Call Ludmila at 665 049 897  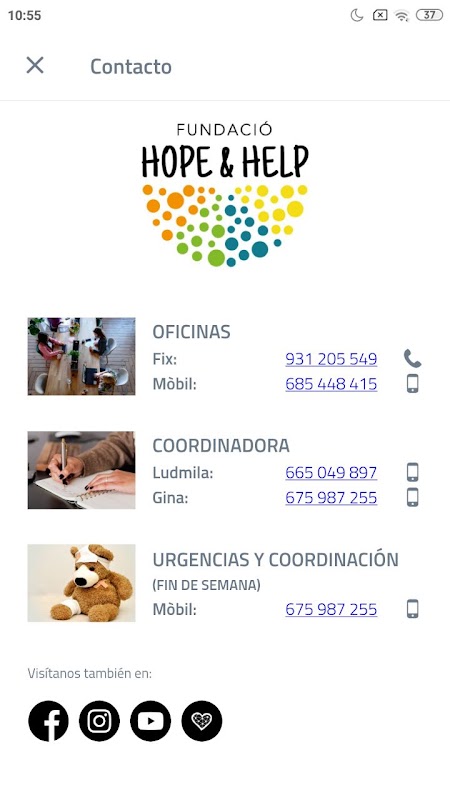tap(331, 472)
